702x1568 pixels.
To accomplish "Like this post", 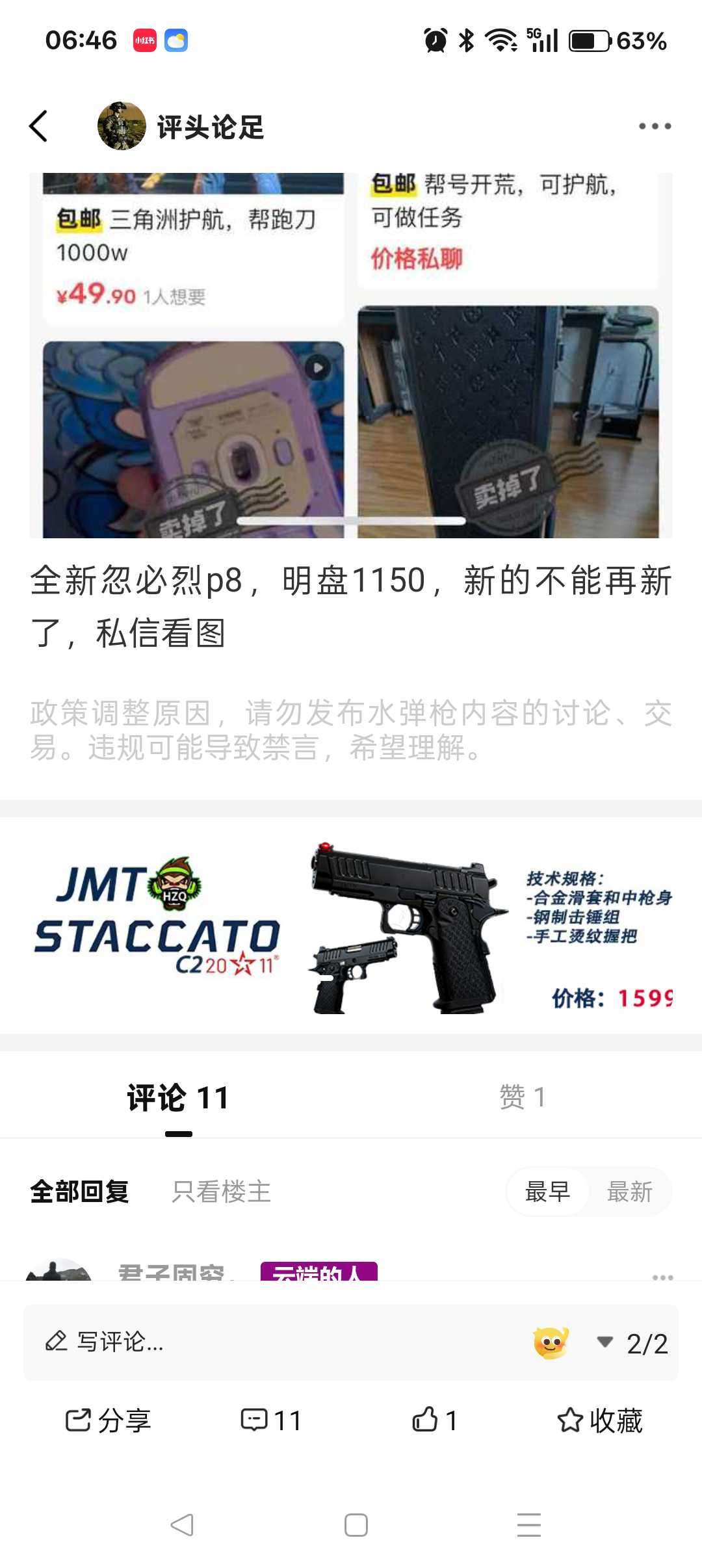I will [434, 1420].
